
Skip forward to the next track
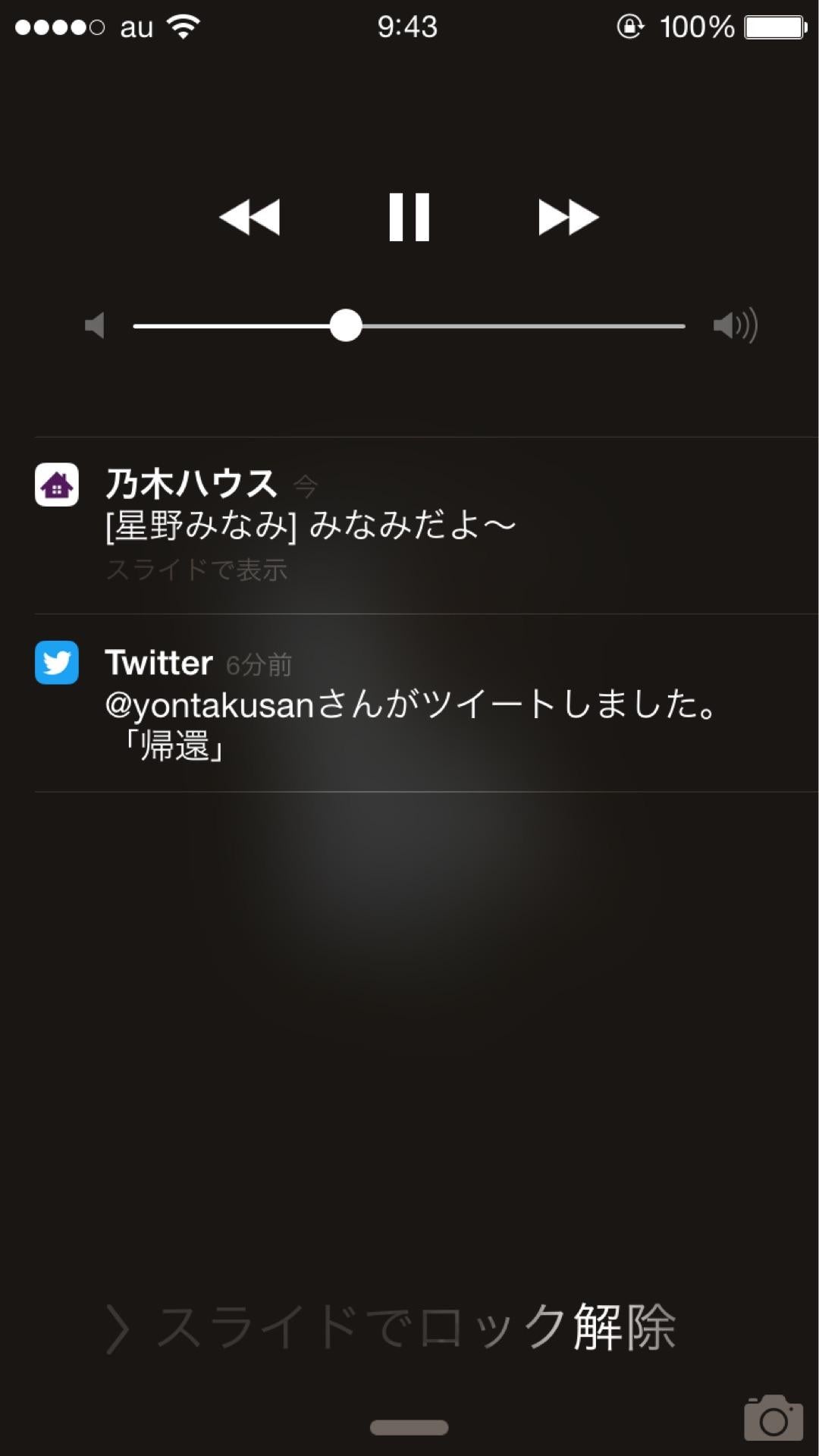(x=568, y=217)
